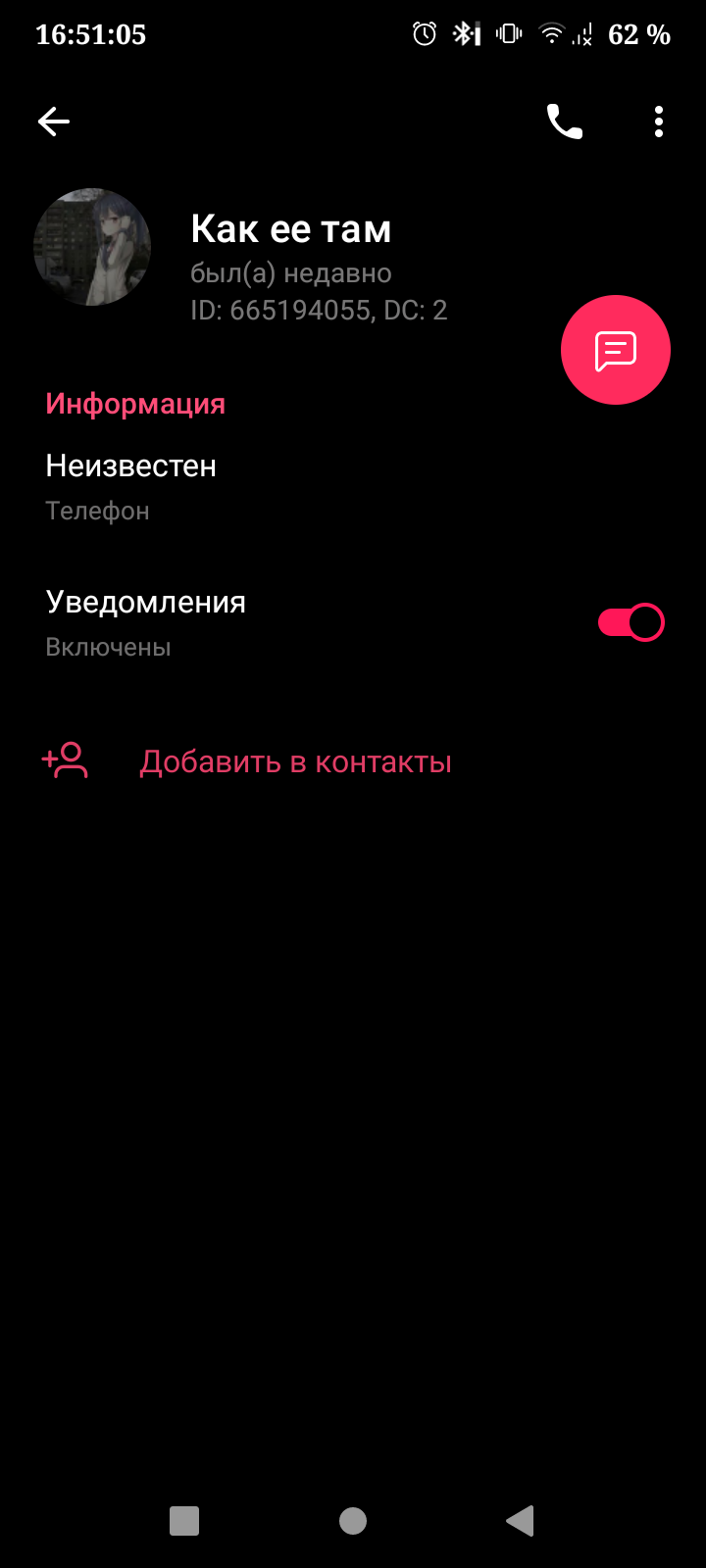706x1568 pixels.
Task: Open the Телефон row showing Неизвестен
Action: 353,487
